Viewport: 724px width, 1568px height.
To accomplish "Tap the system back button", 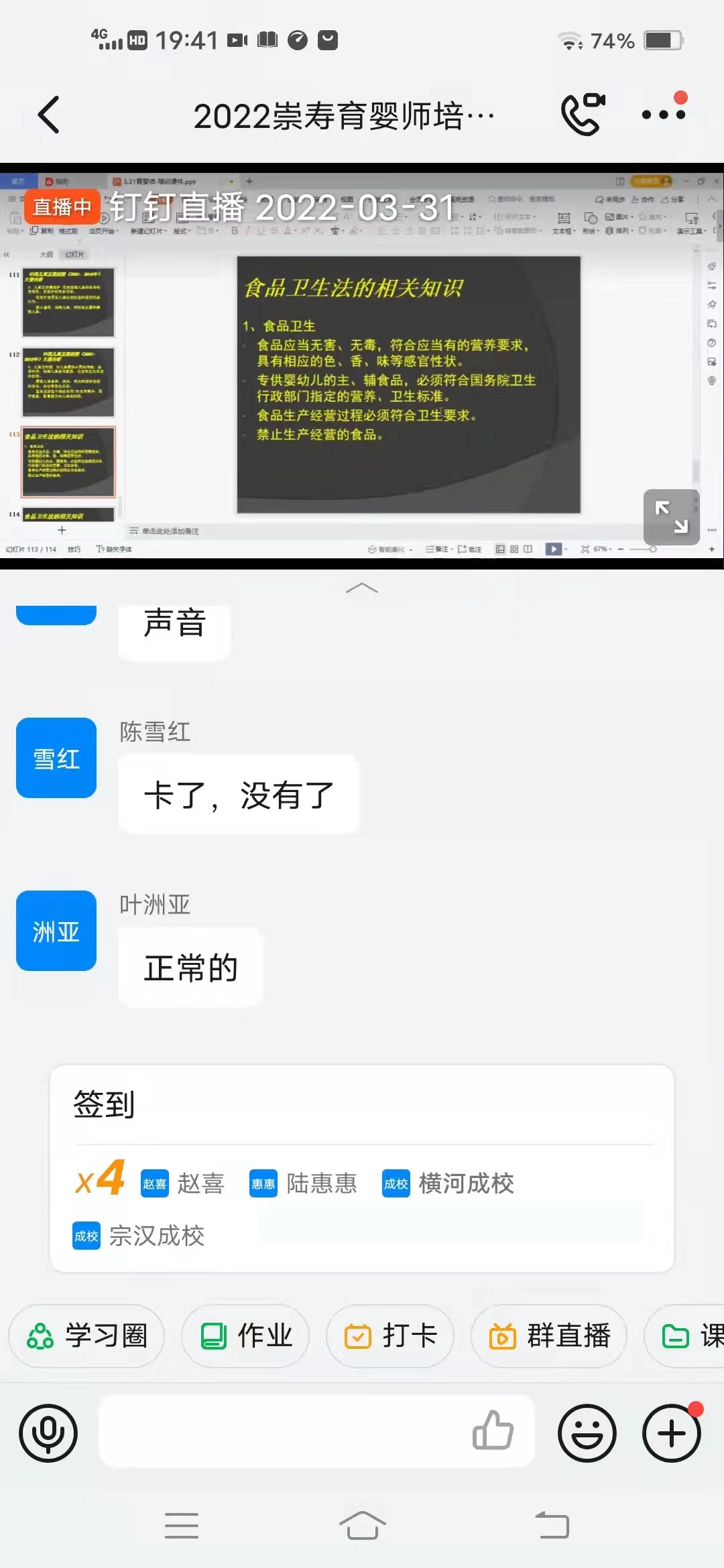I will pyautogui.click(x=552, y=1526).
